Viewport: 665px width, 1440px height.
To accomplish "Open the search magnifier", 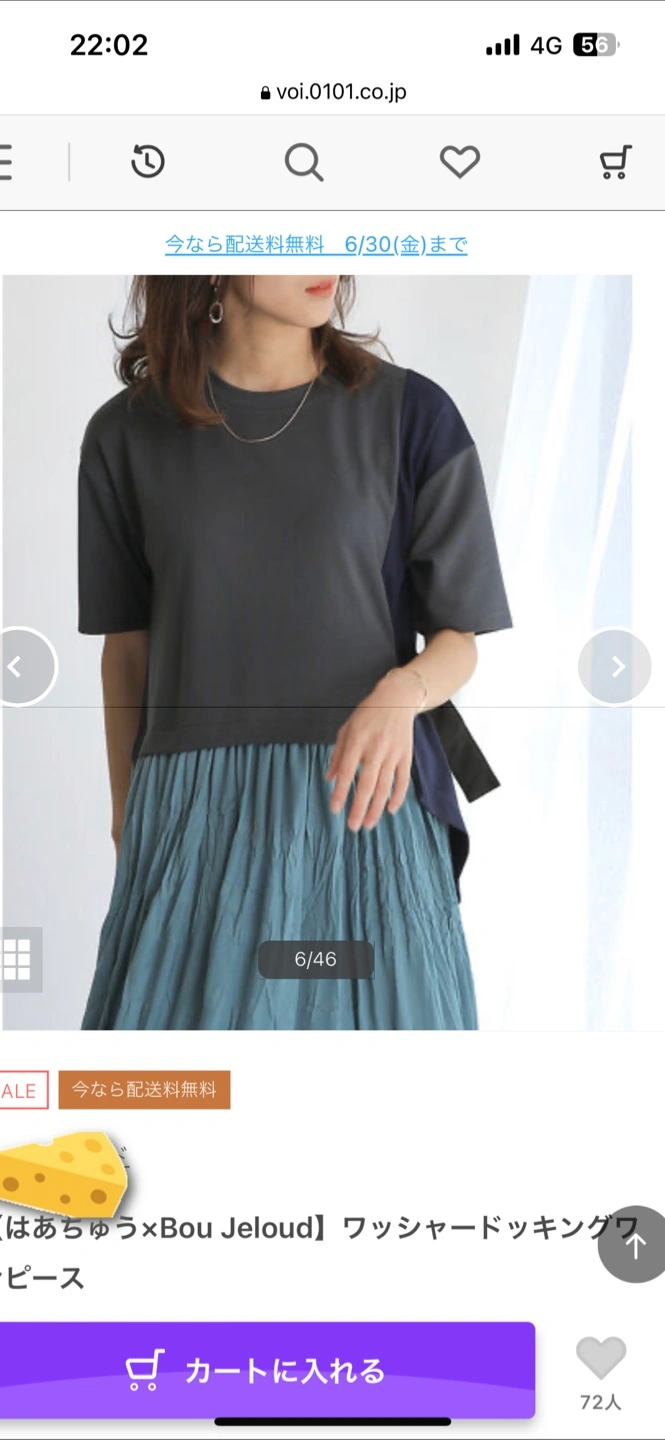I will (304, 162).
